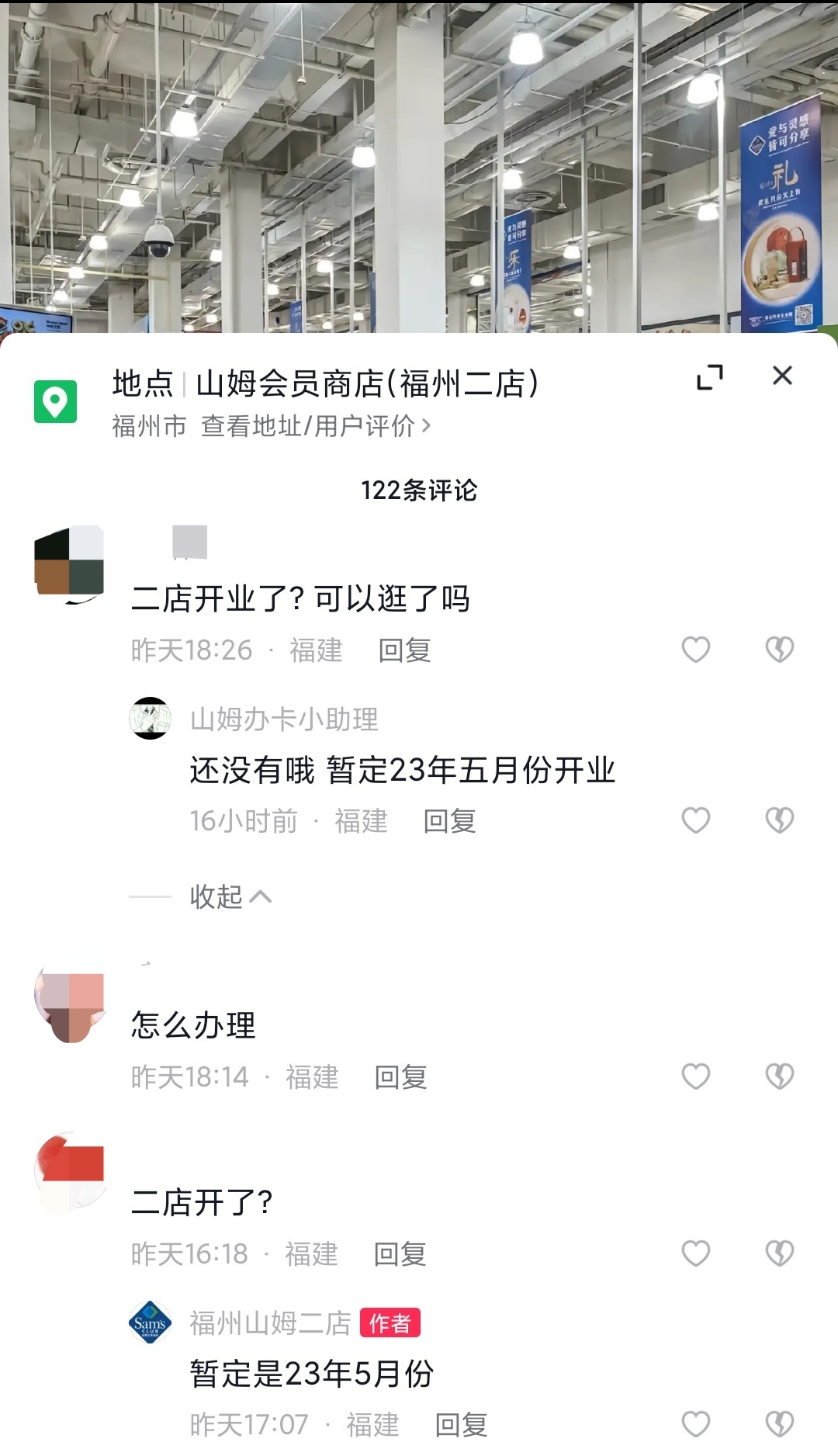Reply to comment 二店开业了?可以逛了吗

404,650
